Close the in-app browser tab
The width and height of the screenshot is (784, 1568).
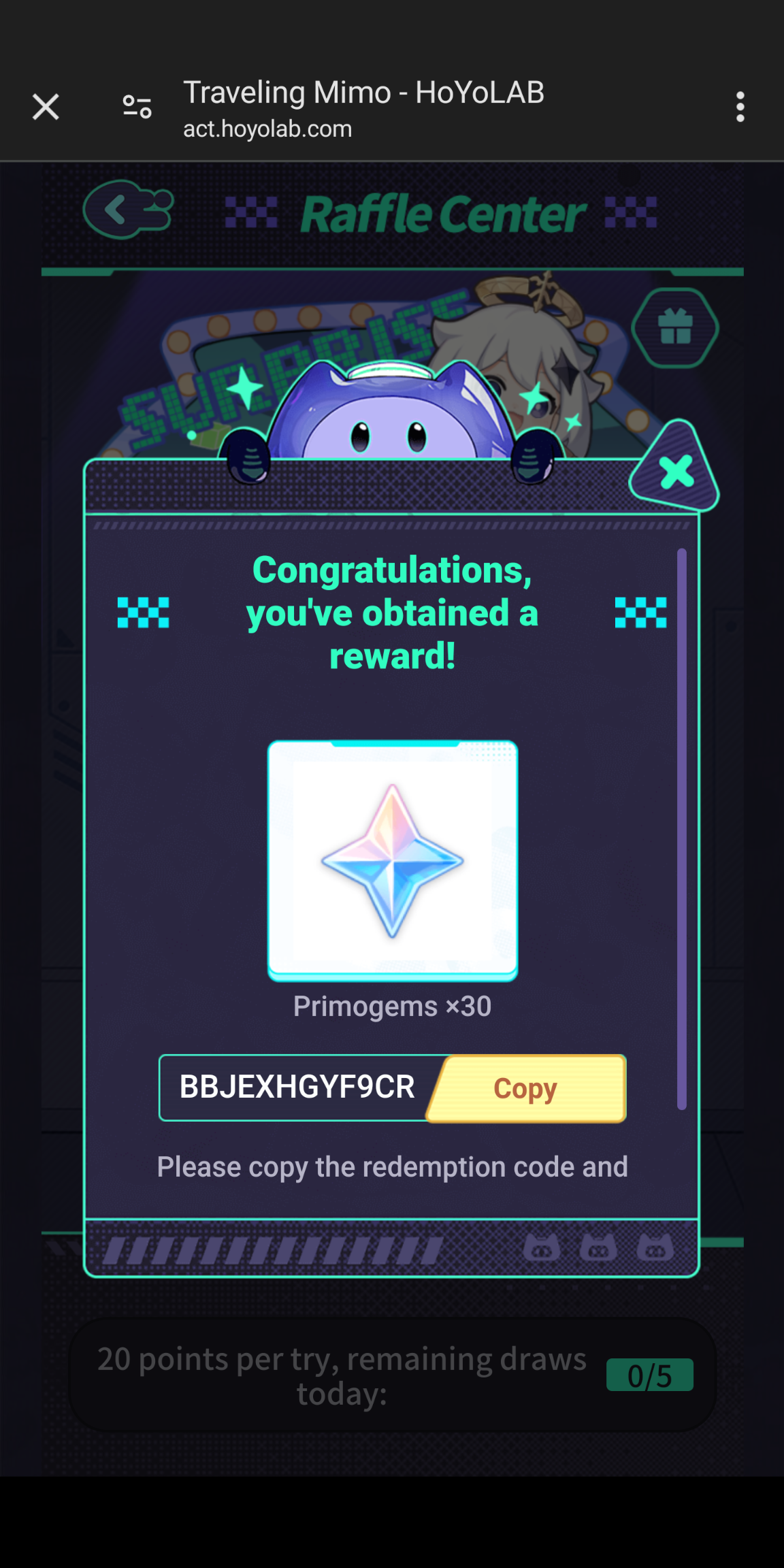[46, 107]
